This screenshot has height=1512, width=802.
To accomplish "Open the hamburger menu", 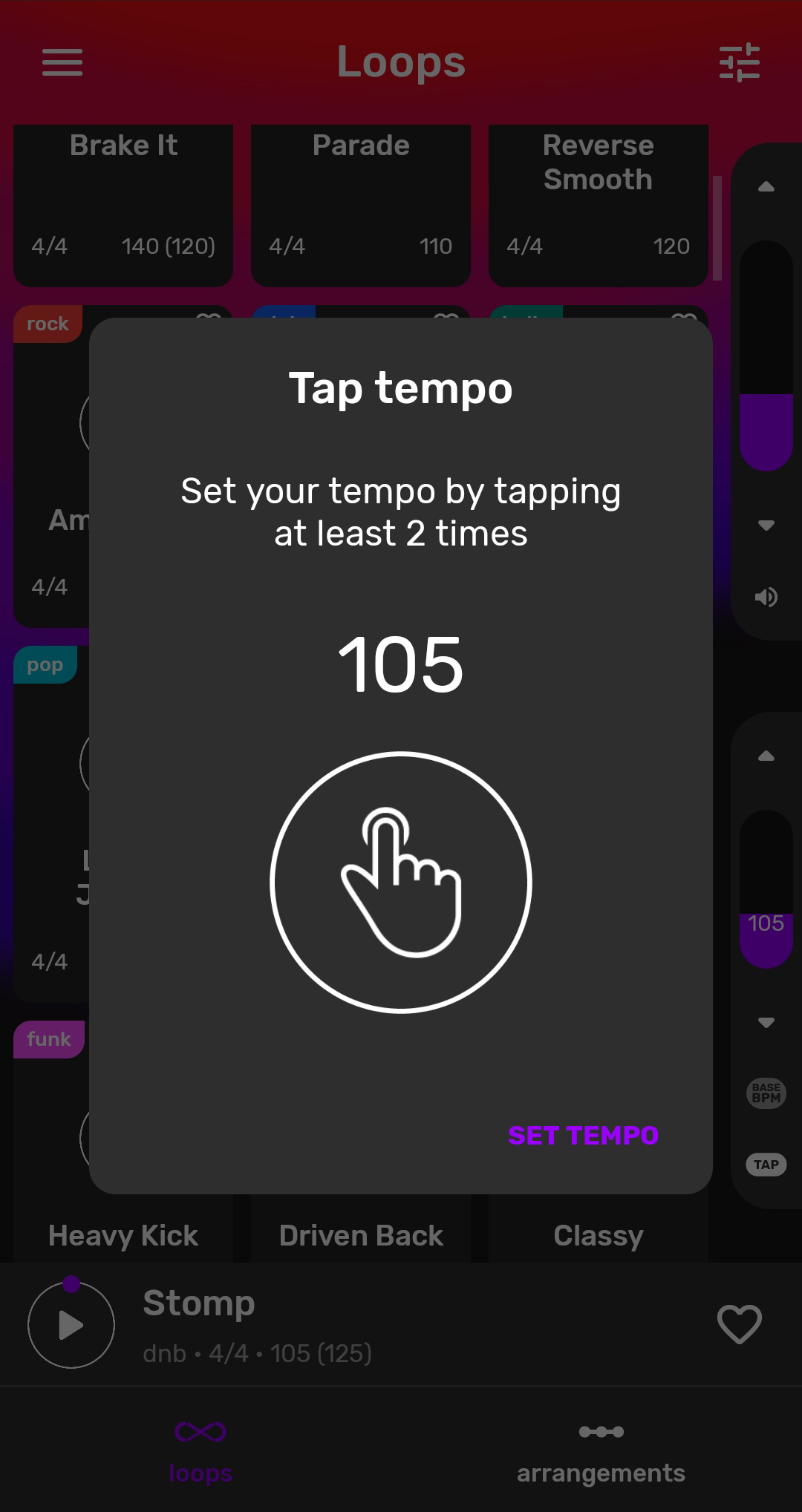I will point(62,62).
